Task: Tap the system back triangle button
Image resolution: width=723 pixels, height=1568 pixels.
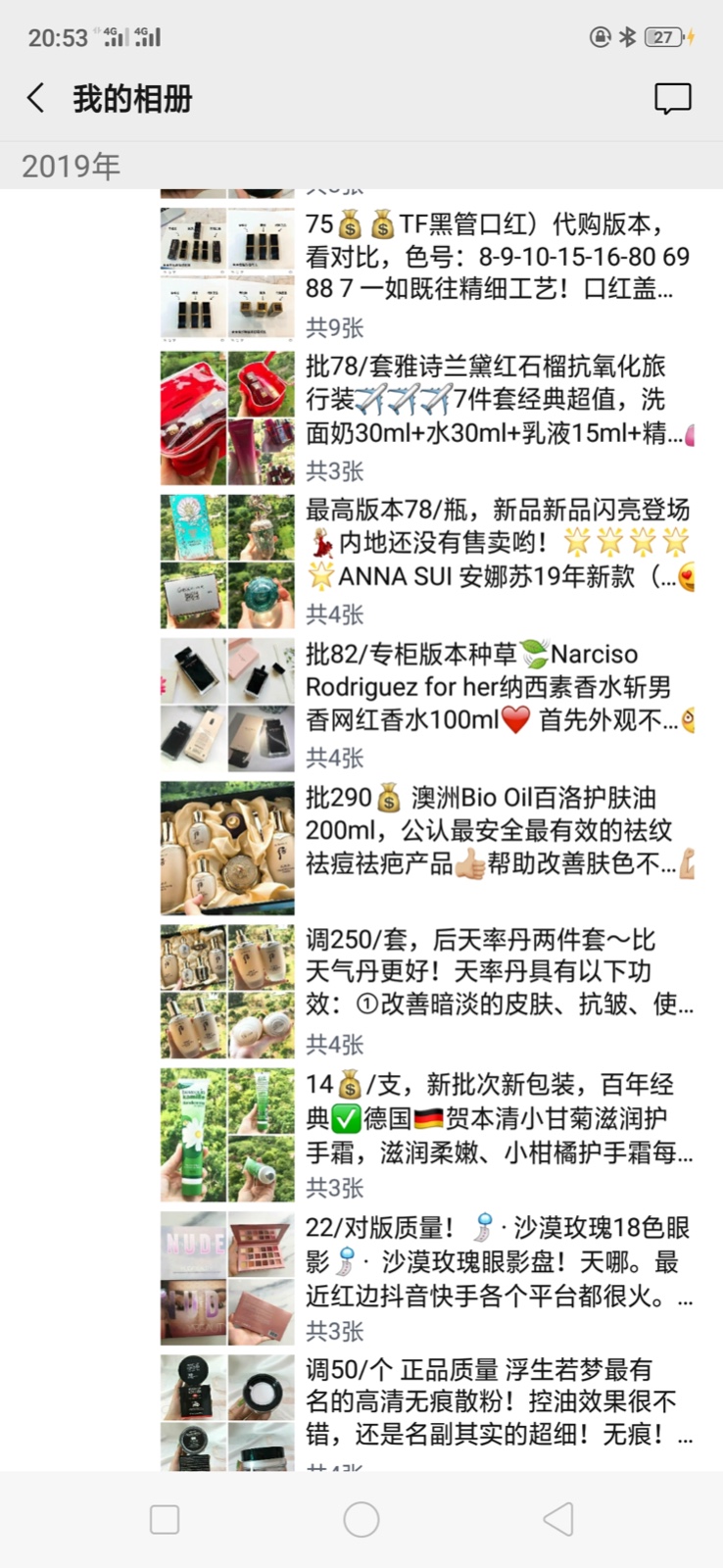Action: click(558, 1519)
